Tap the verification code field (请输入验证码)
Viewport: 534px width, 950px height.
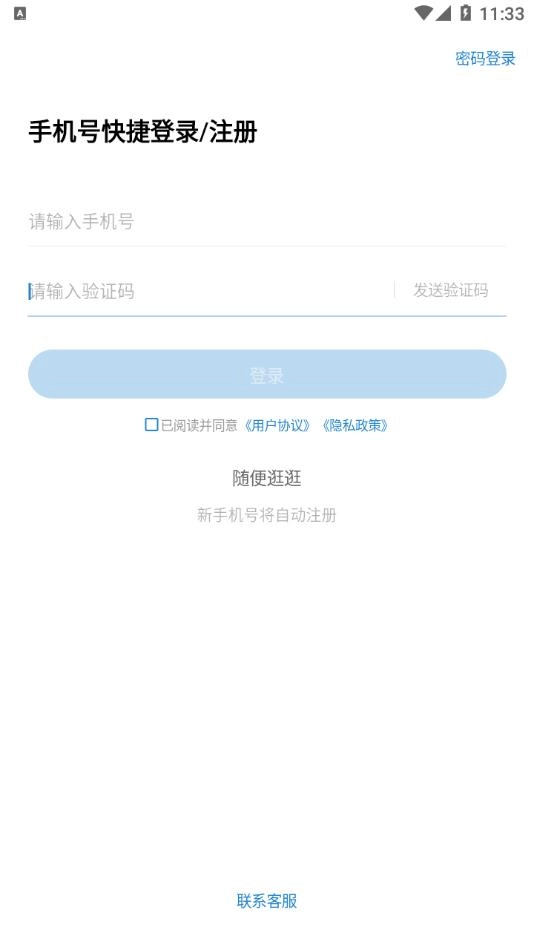[x=210, y=291]
